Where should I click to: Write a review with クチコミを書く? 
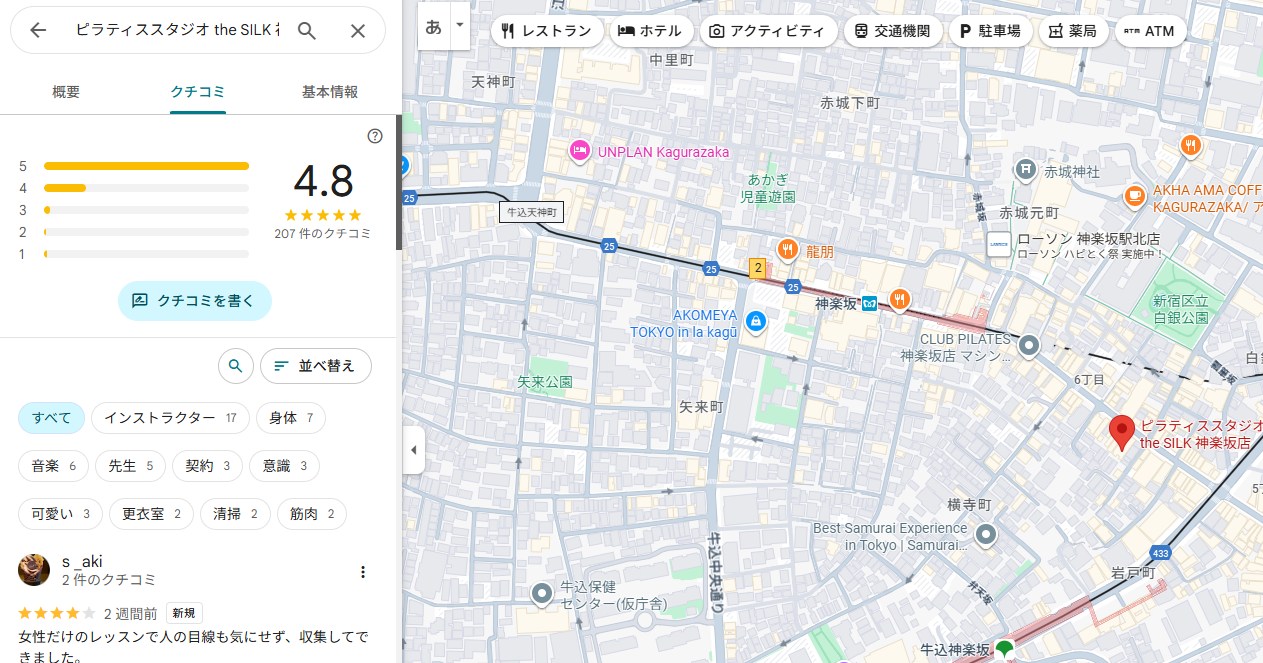point(195,300)
